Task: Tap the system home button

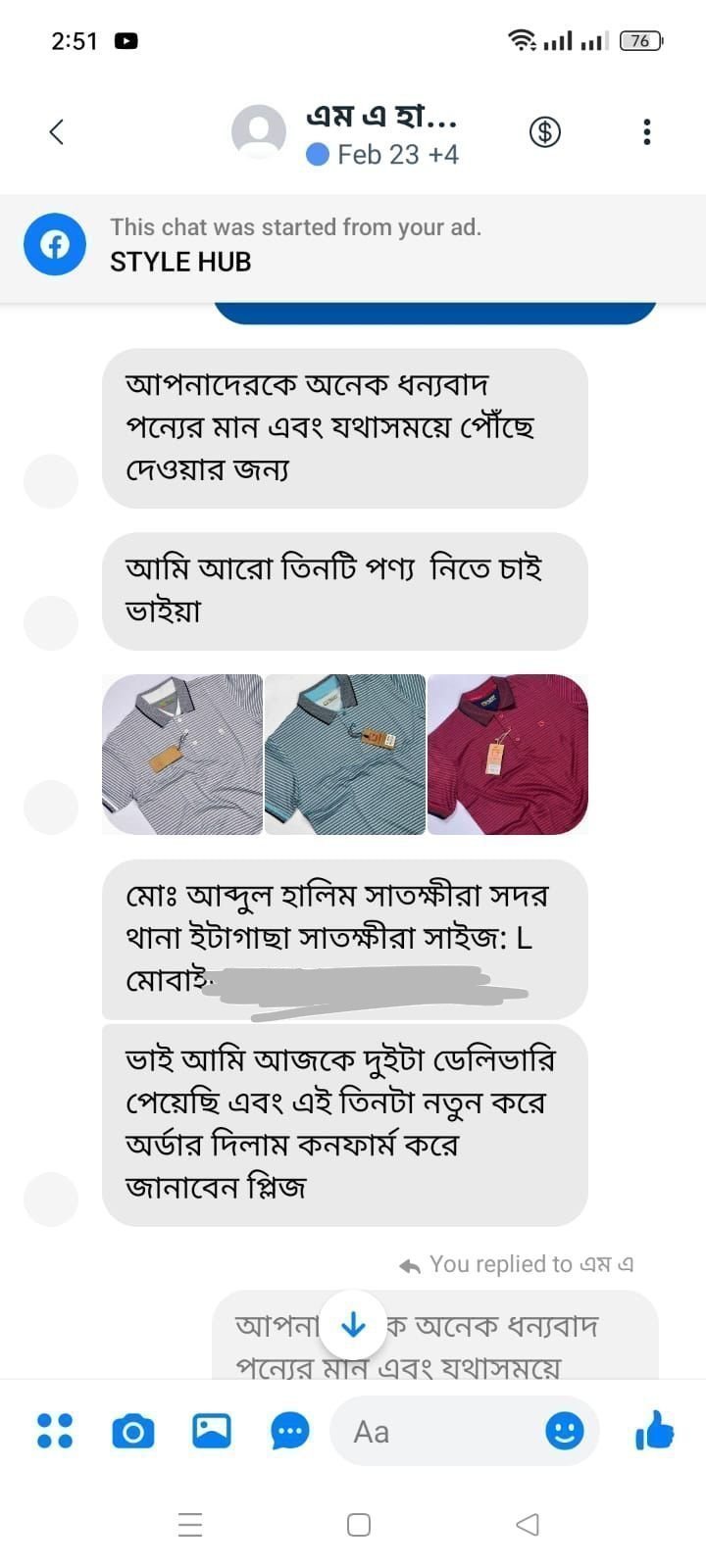Action: pos(359,1525)
